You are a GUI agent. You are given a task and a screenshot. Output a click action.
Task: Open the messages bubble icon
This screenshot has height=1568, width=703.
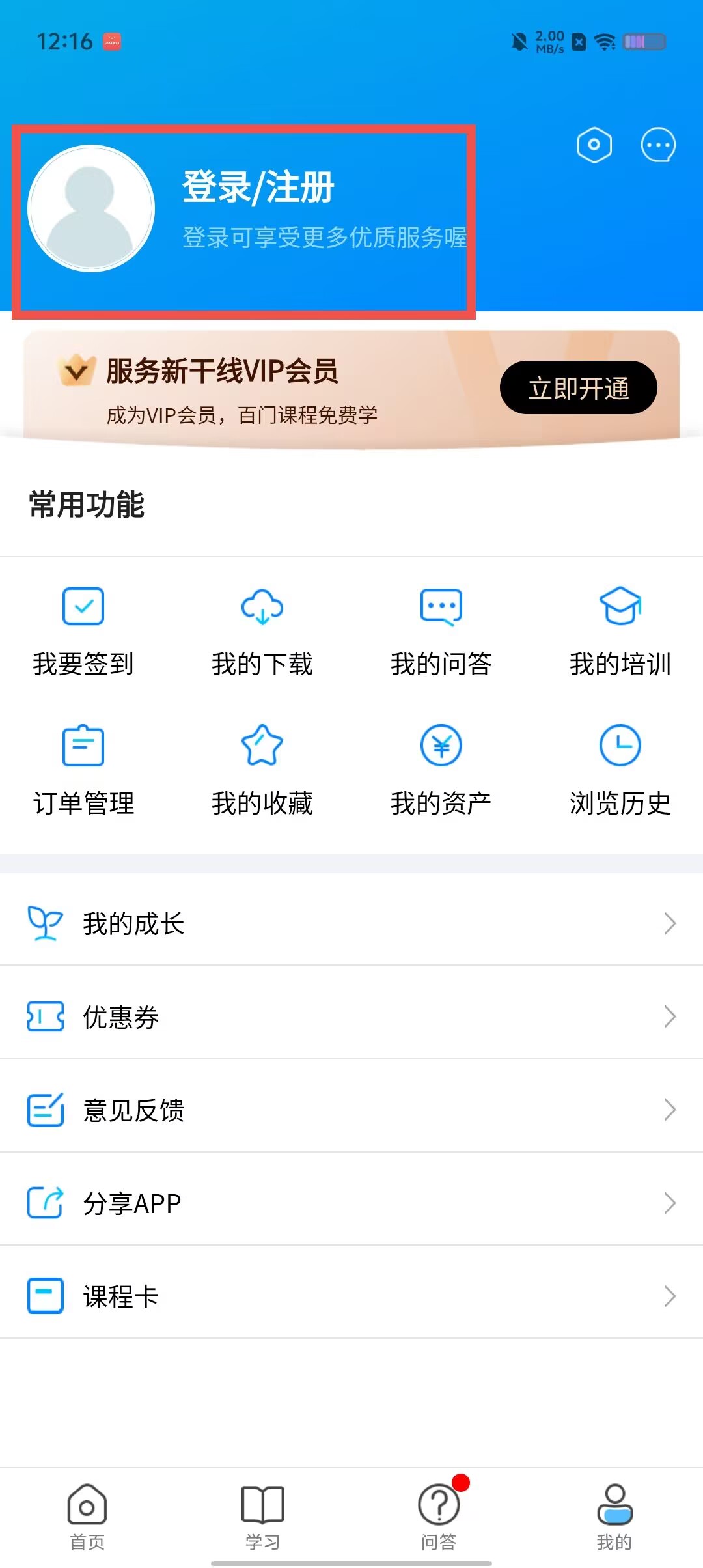(658, 145)
